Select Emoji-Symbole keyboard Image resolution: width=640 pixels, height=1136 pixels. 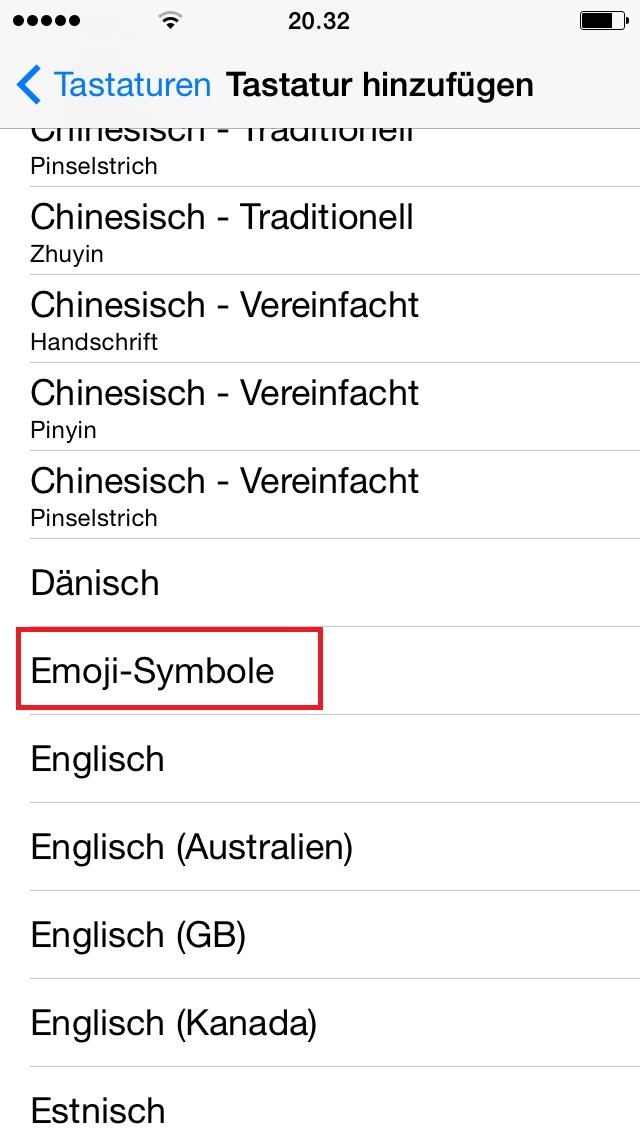[320, 671]
